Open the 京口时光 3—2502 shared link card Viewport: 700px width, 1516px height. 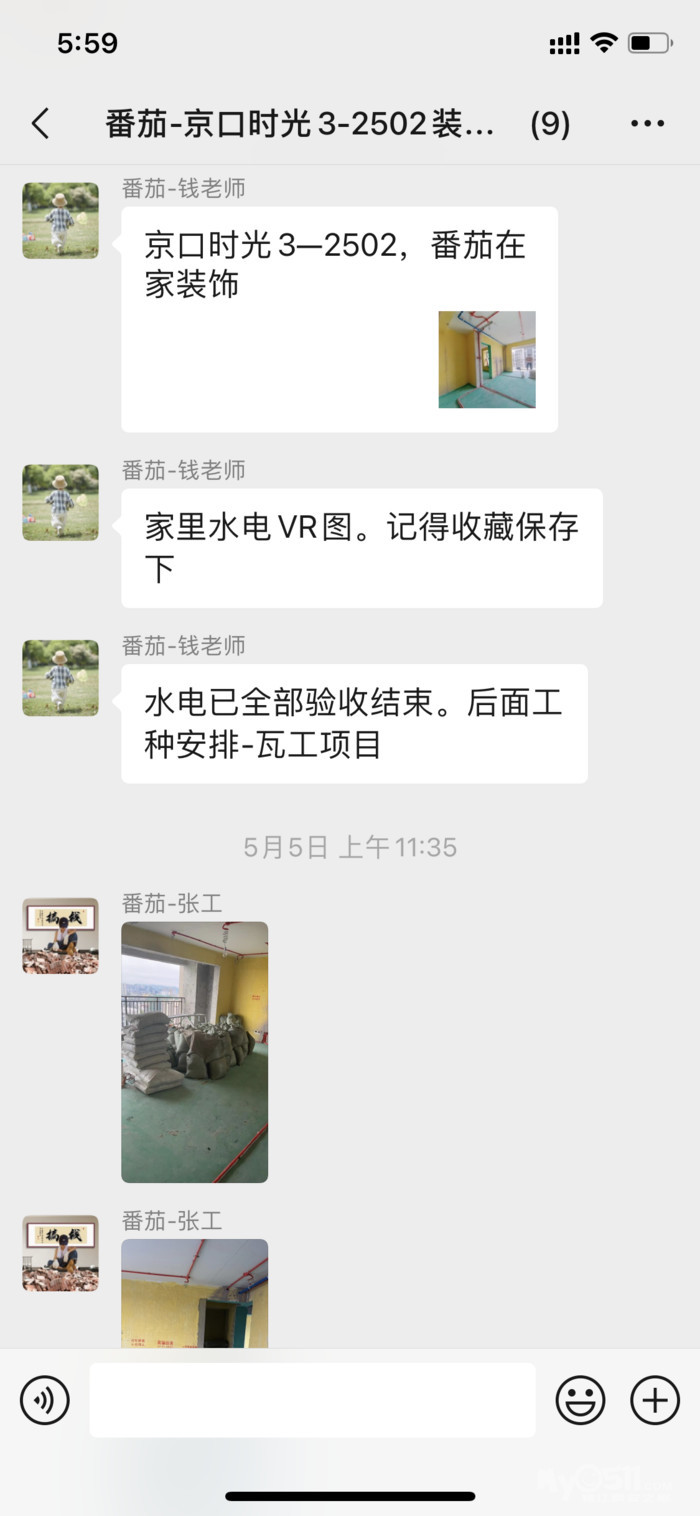[x=339, y=319]
